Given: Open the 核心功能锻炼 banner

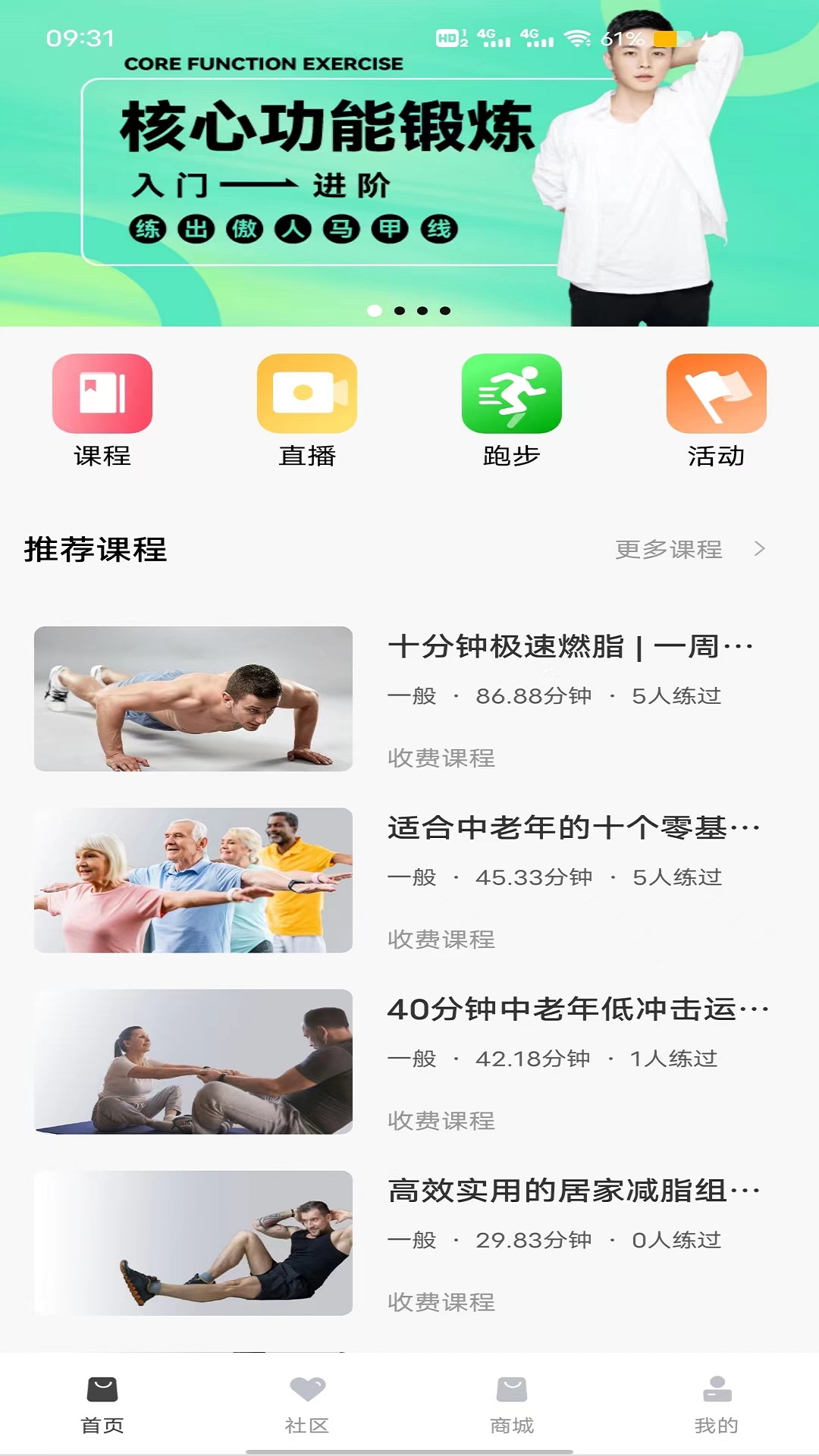Looking at the screenshot, I should click(409, 163).
